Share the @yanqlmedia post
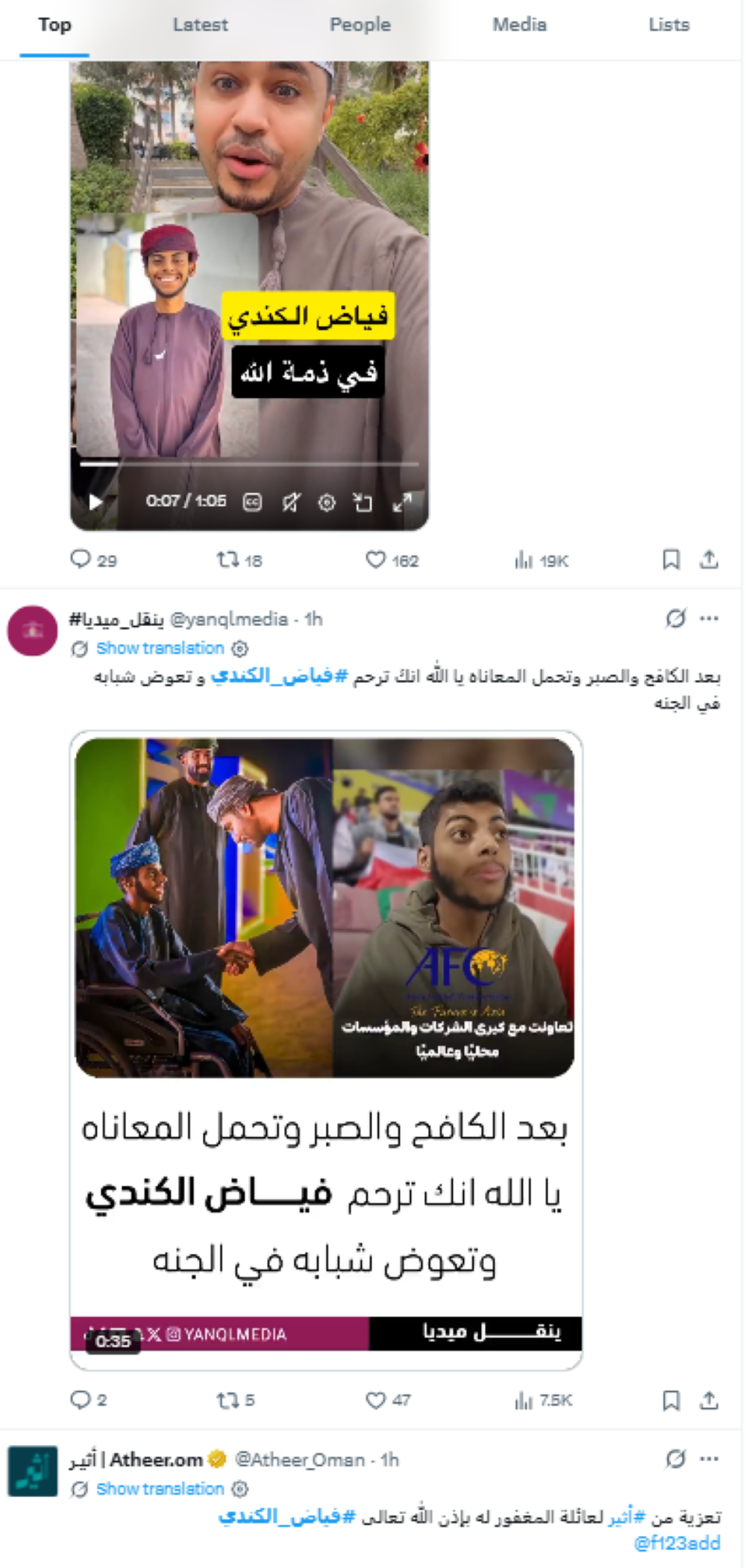The height and width of the screenshot is (1568, 746). tap(709, 1400)
